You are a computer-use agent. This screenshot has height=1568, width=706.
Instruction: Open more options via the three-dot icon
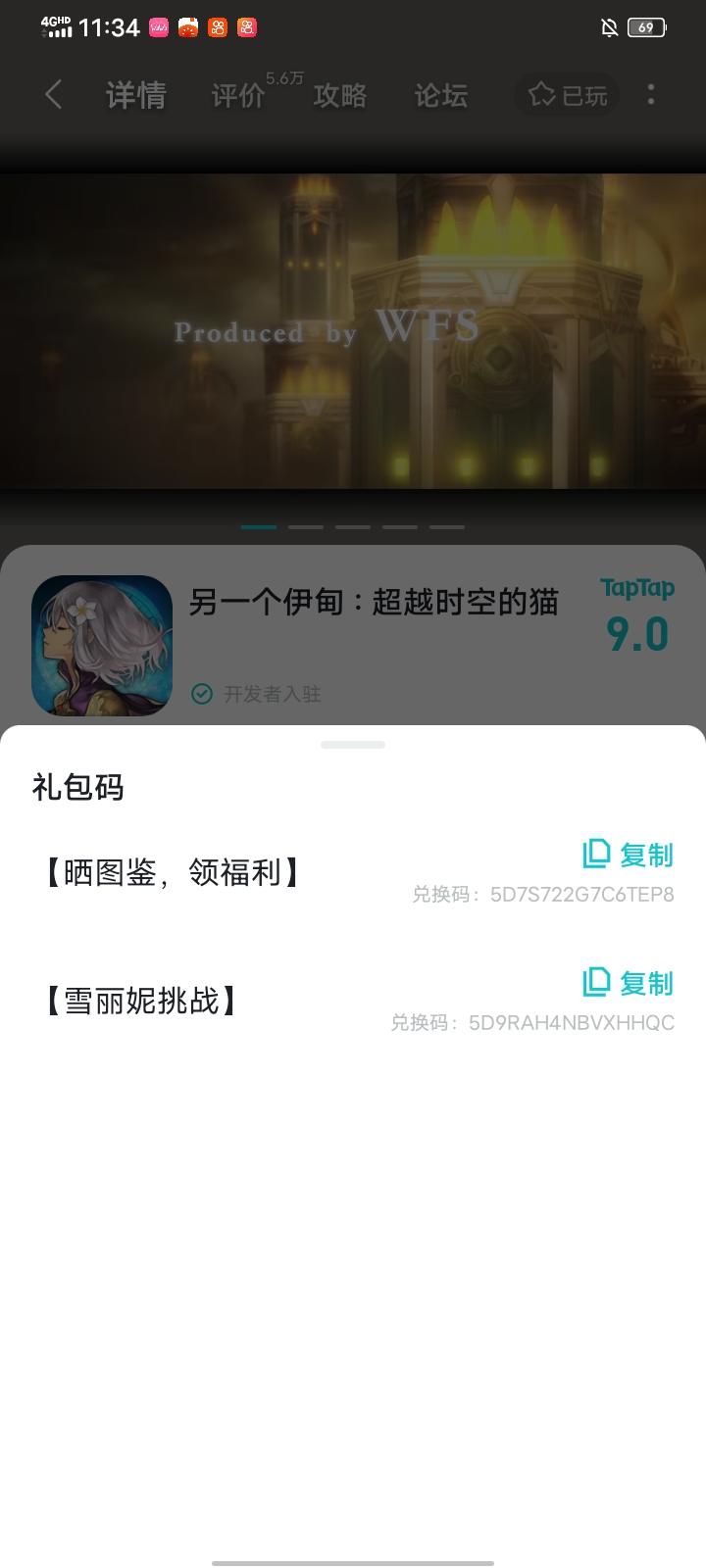click(651, 95)
